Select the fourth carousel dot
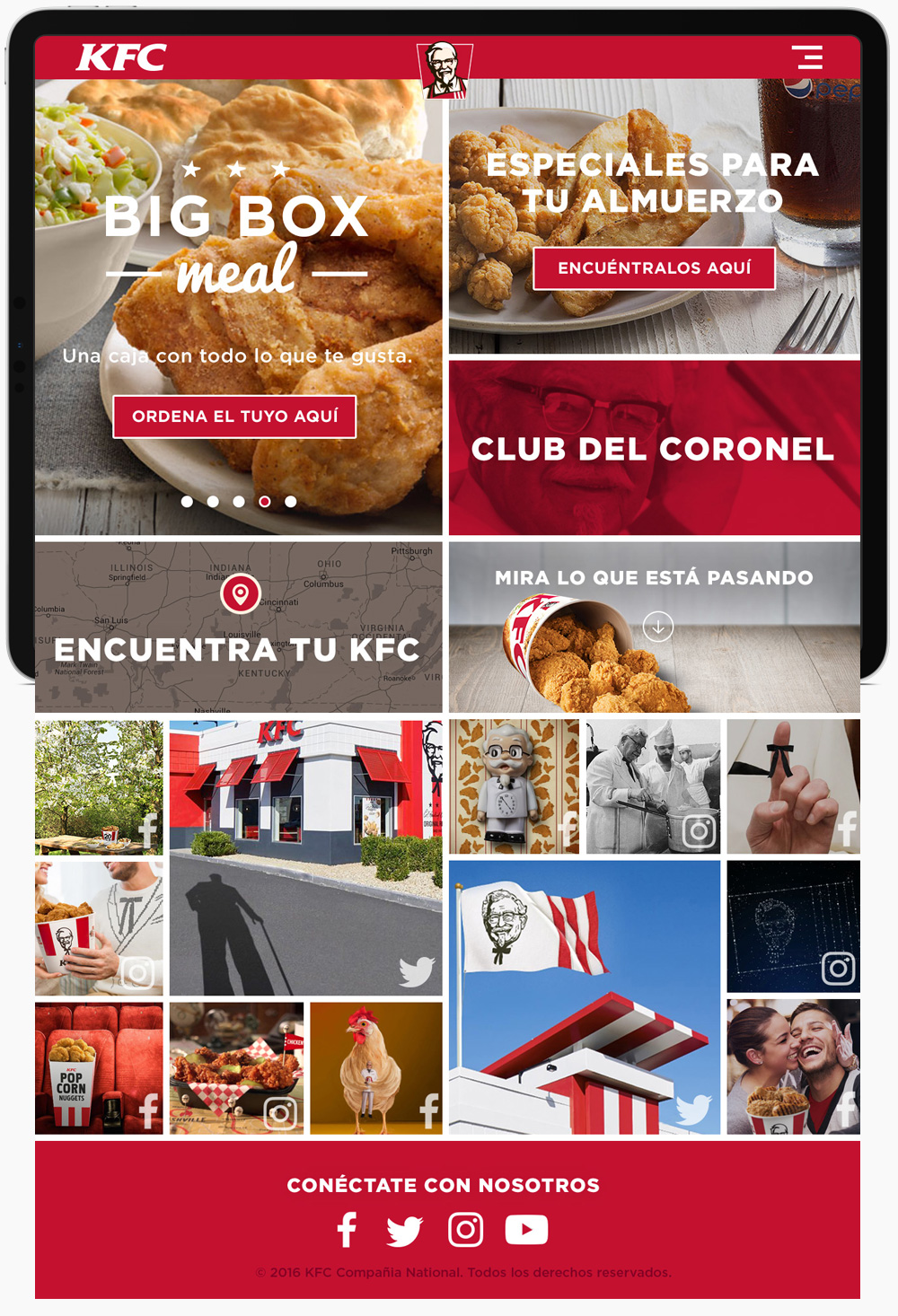 tap(265, 502)
